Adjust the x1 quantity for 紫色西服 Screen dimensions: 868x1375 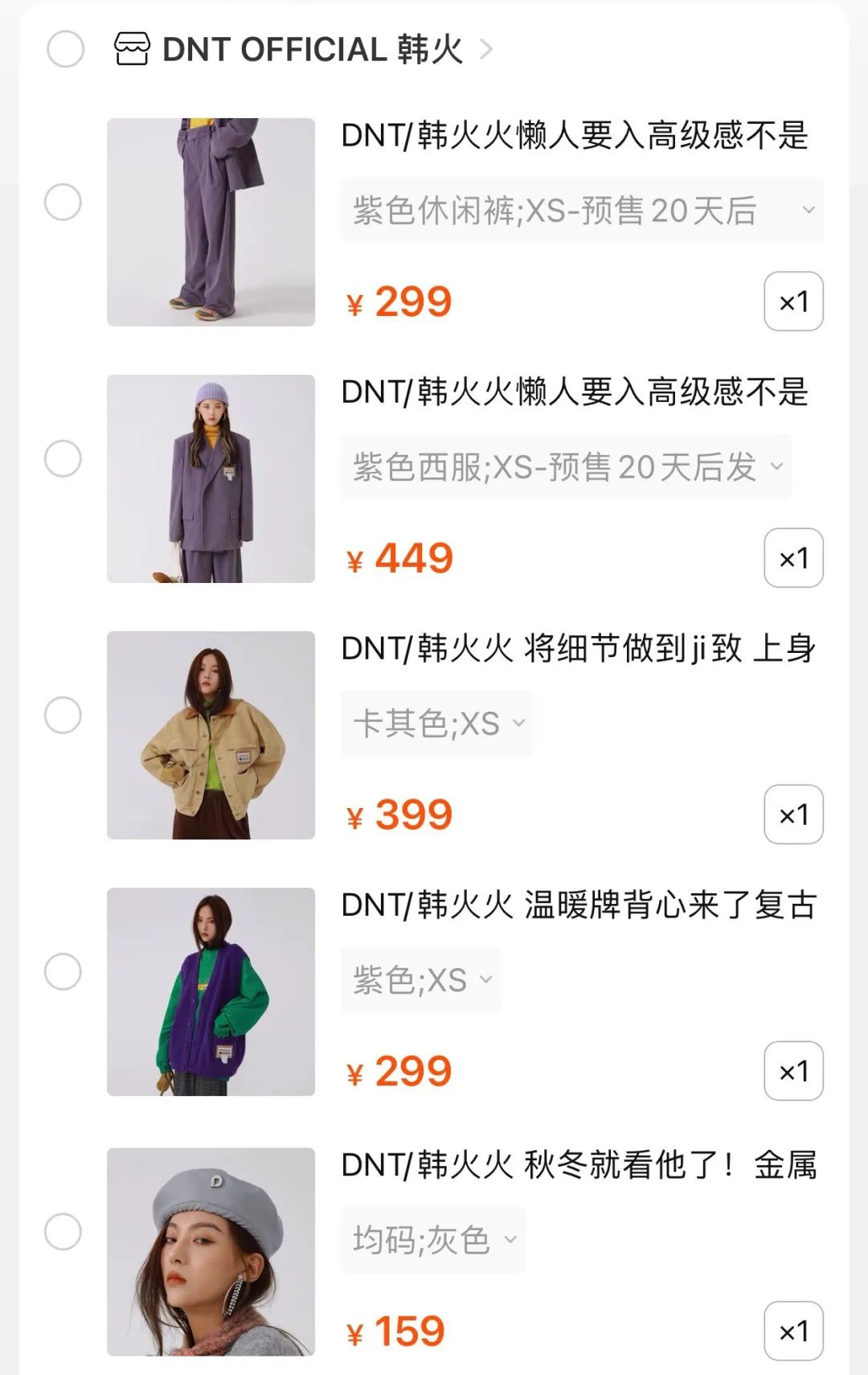click(x=793, y=558)
